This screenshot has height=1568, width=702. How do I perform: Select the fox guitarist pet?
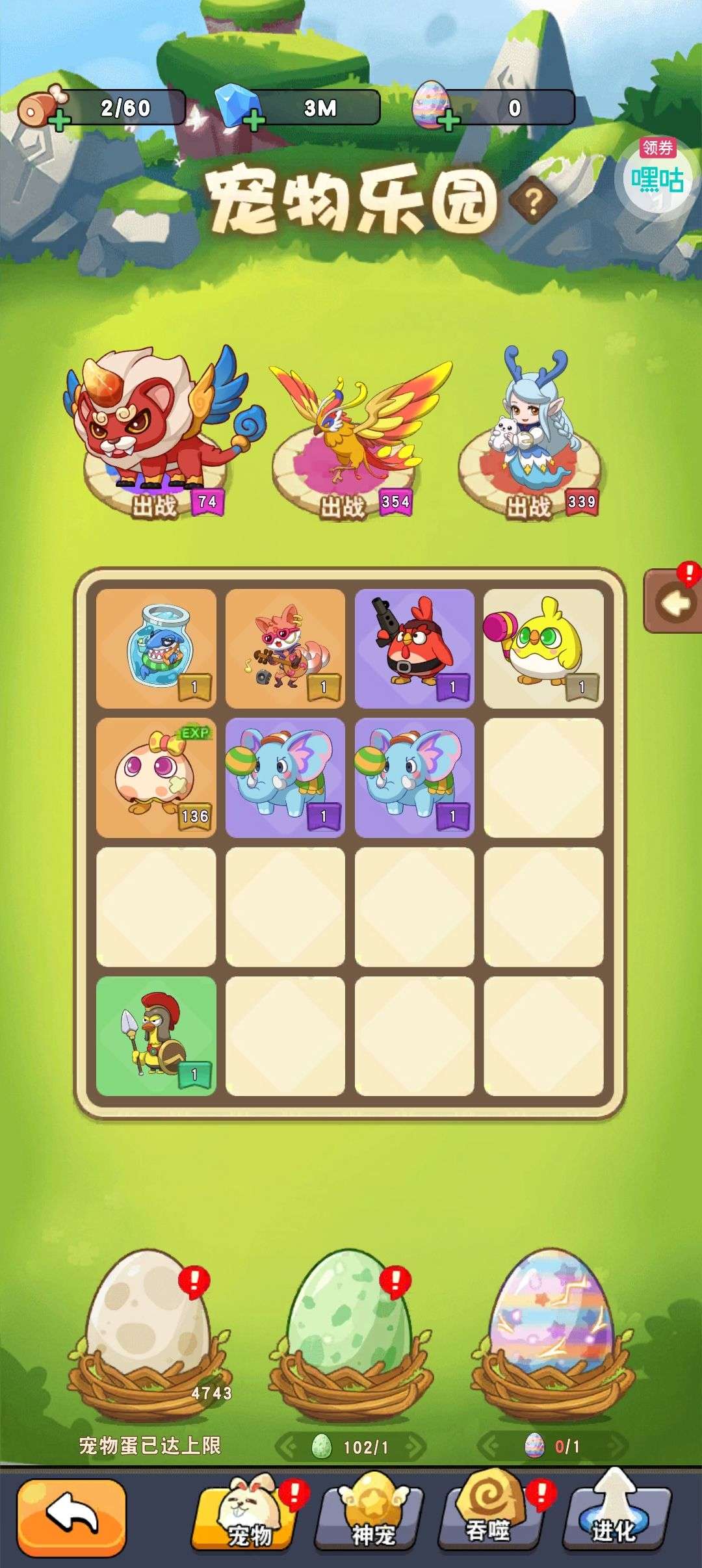pos(285,648)
